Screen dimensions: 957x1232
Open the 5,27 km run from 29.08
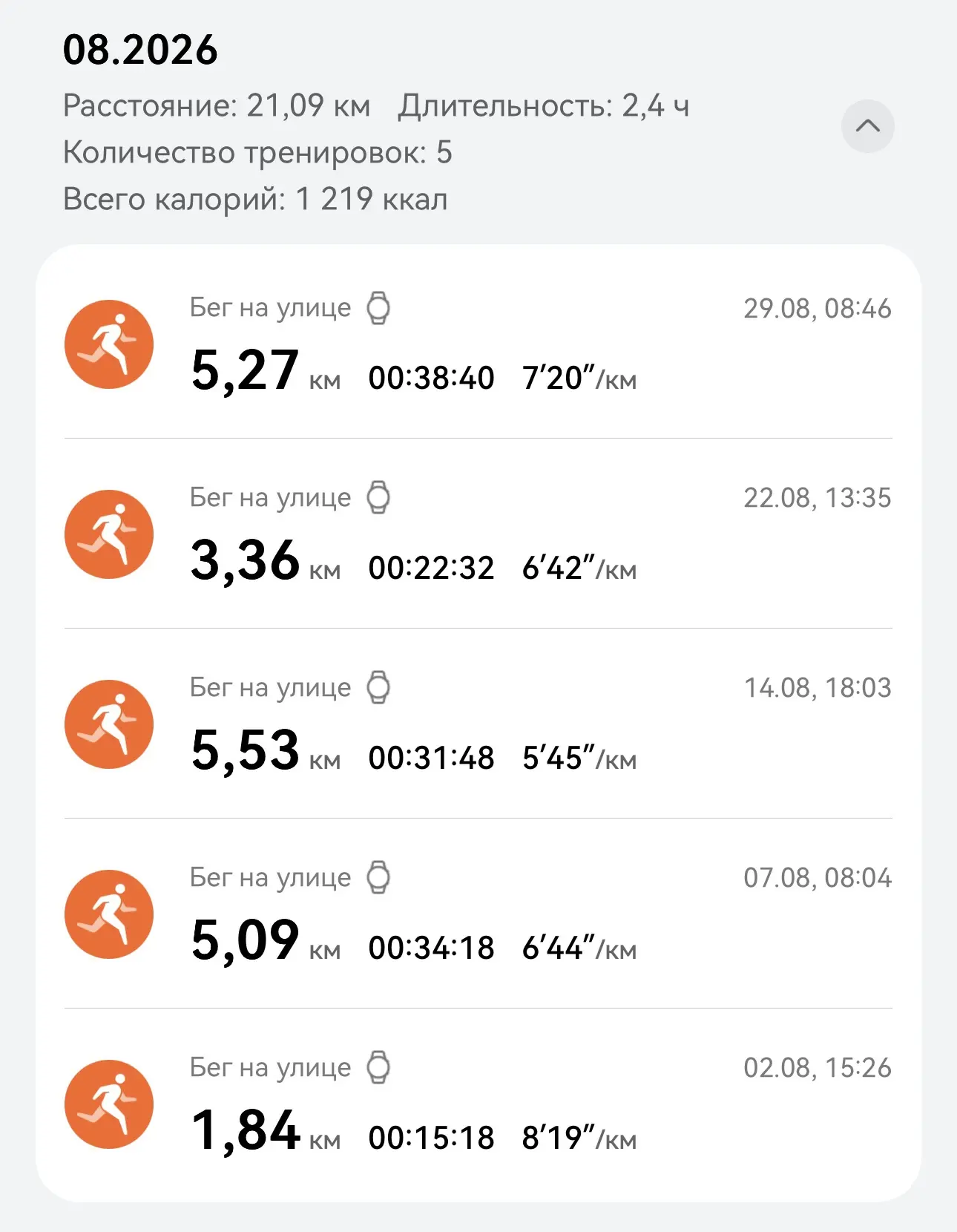pyautogui.click(x=479, y=344)
